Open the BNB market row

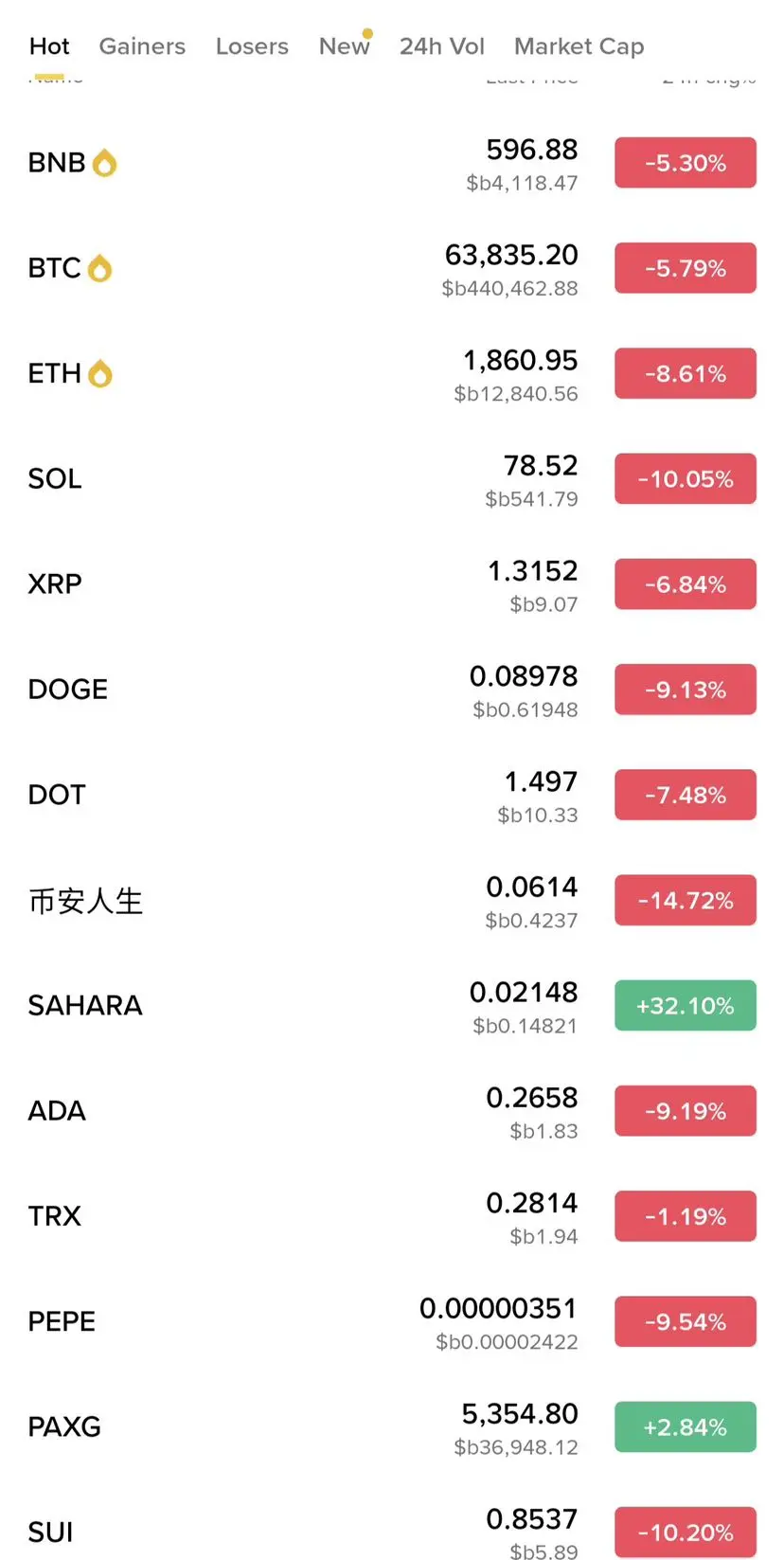click(x=57, y=163)
